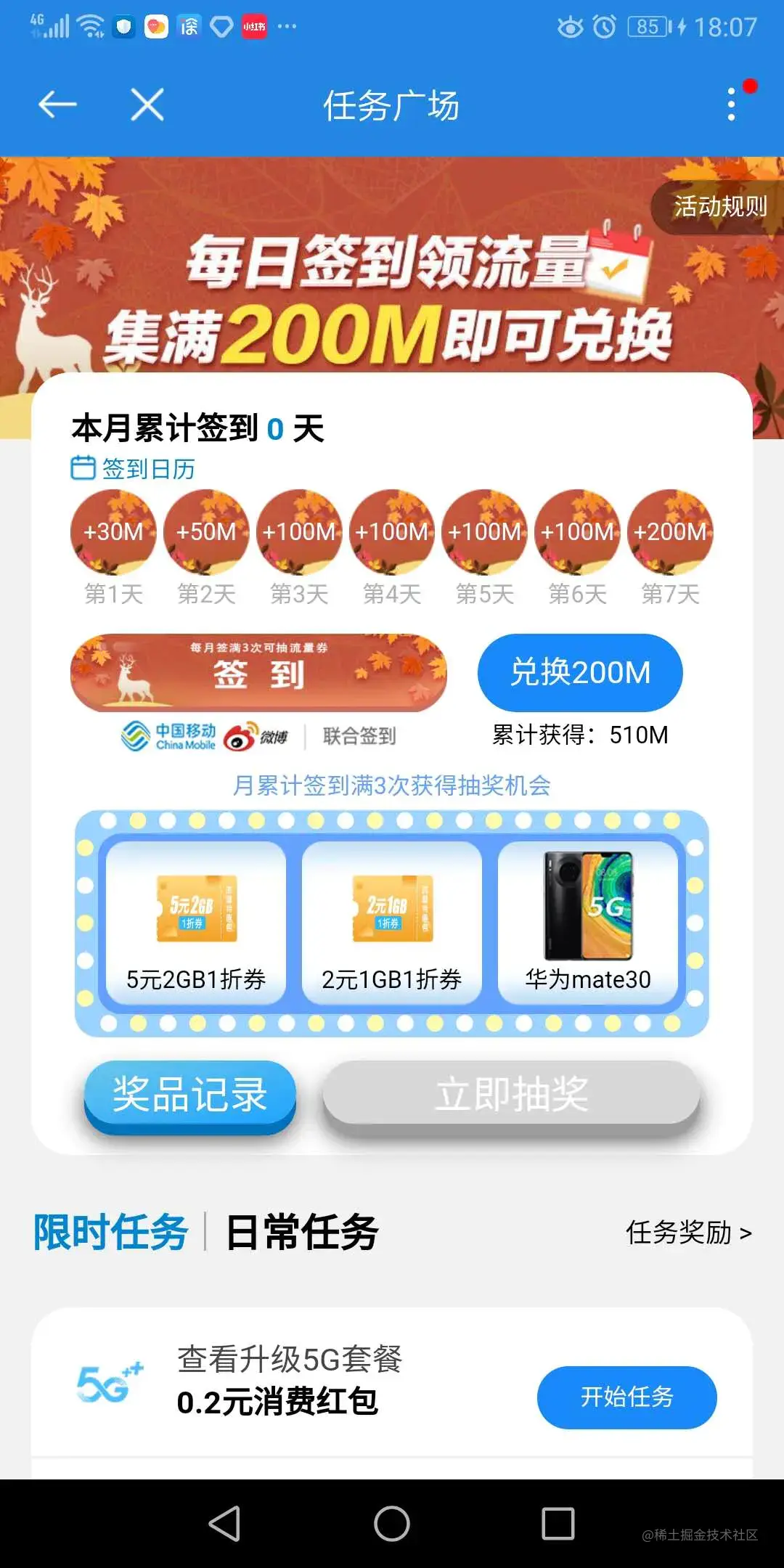Open 活动规则 activity rules

click(719, 207)
